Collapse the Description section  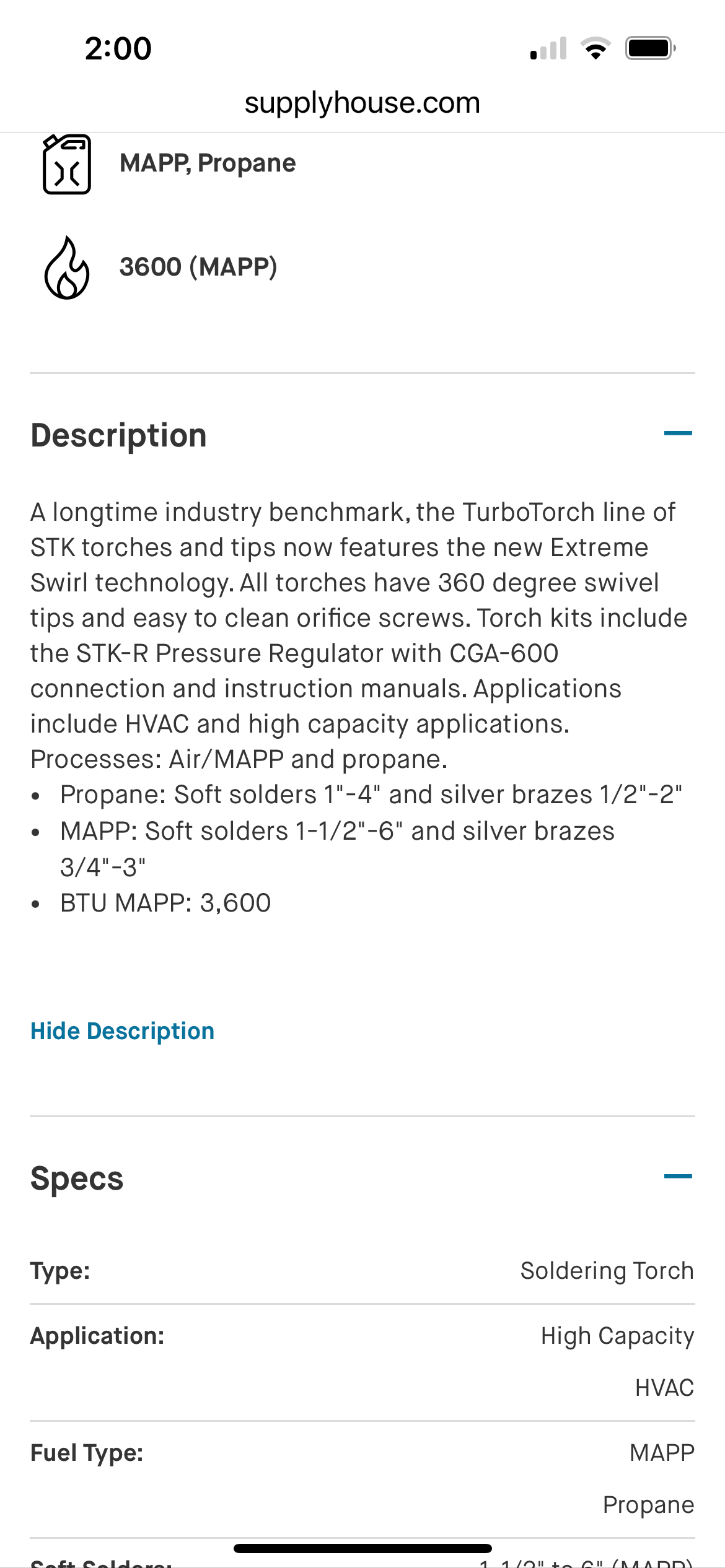[x=678, y=433]
